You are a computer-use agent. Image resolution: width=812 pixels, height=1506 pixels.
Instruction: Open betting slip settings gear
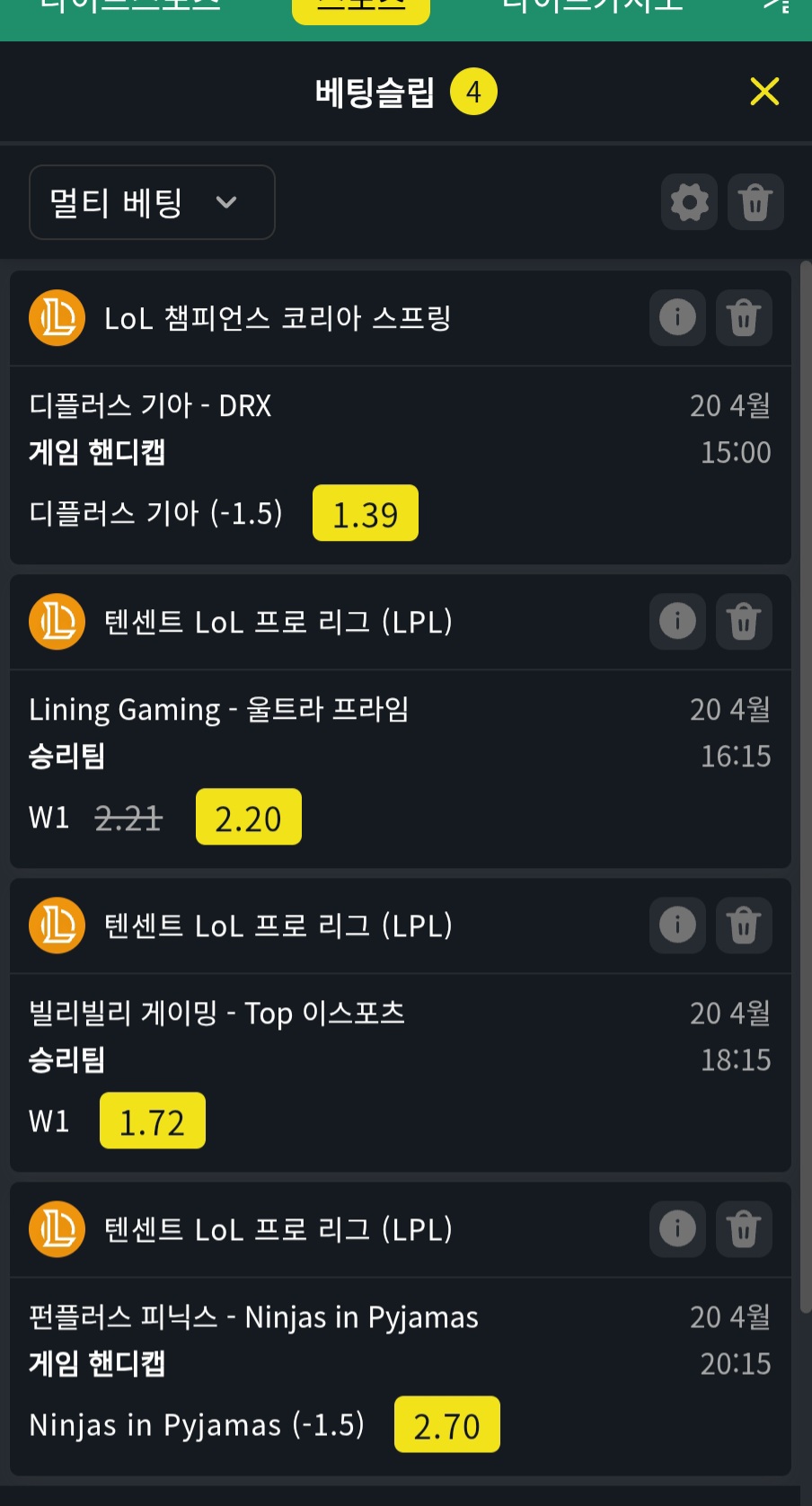point(689,202)
